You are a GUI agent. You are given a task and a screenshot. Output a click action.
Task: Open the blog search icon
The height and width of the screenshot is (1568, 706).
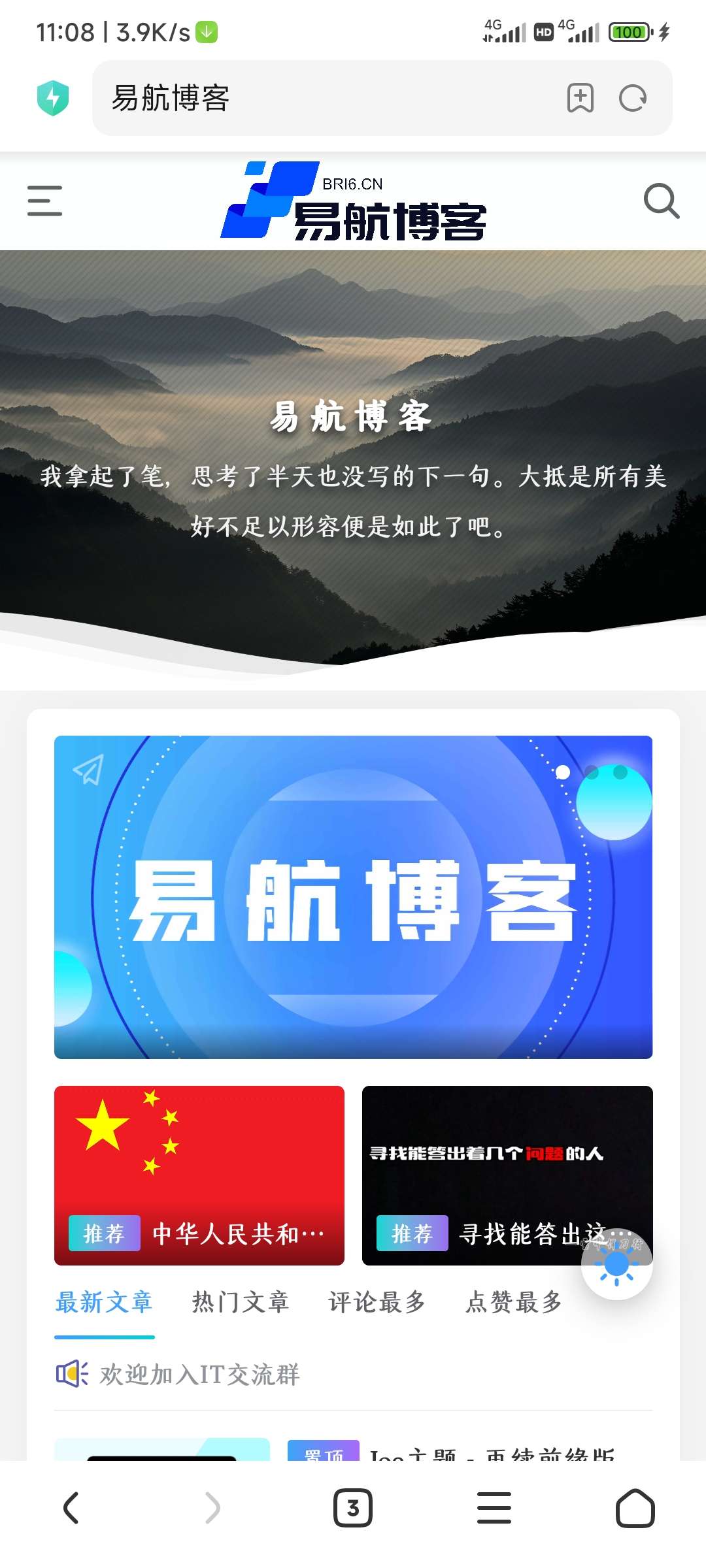click(661, 201)
